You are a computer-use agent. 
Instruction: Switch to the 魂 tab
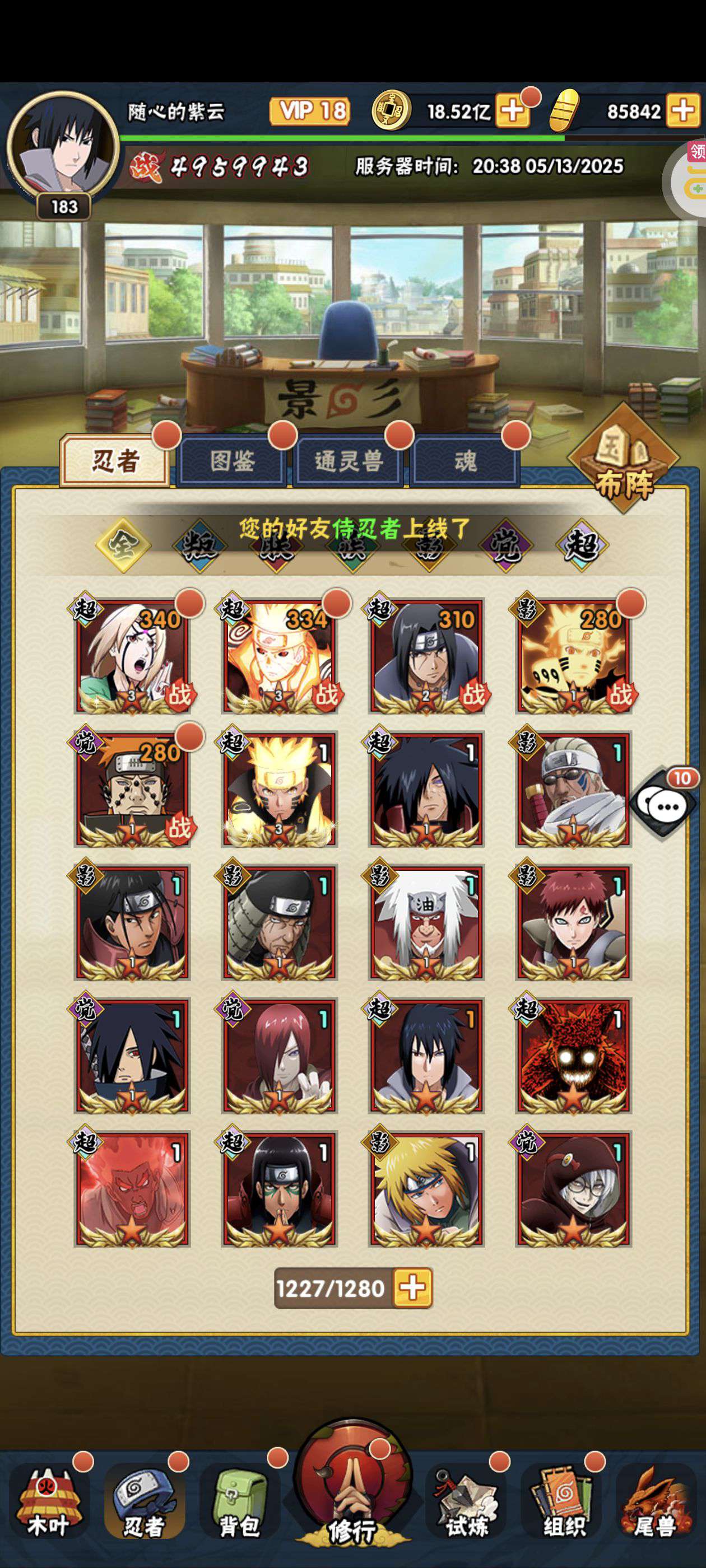(x=466, y=461)
